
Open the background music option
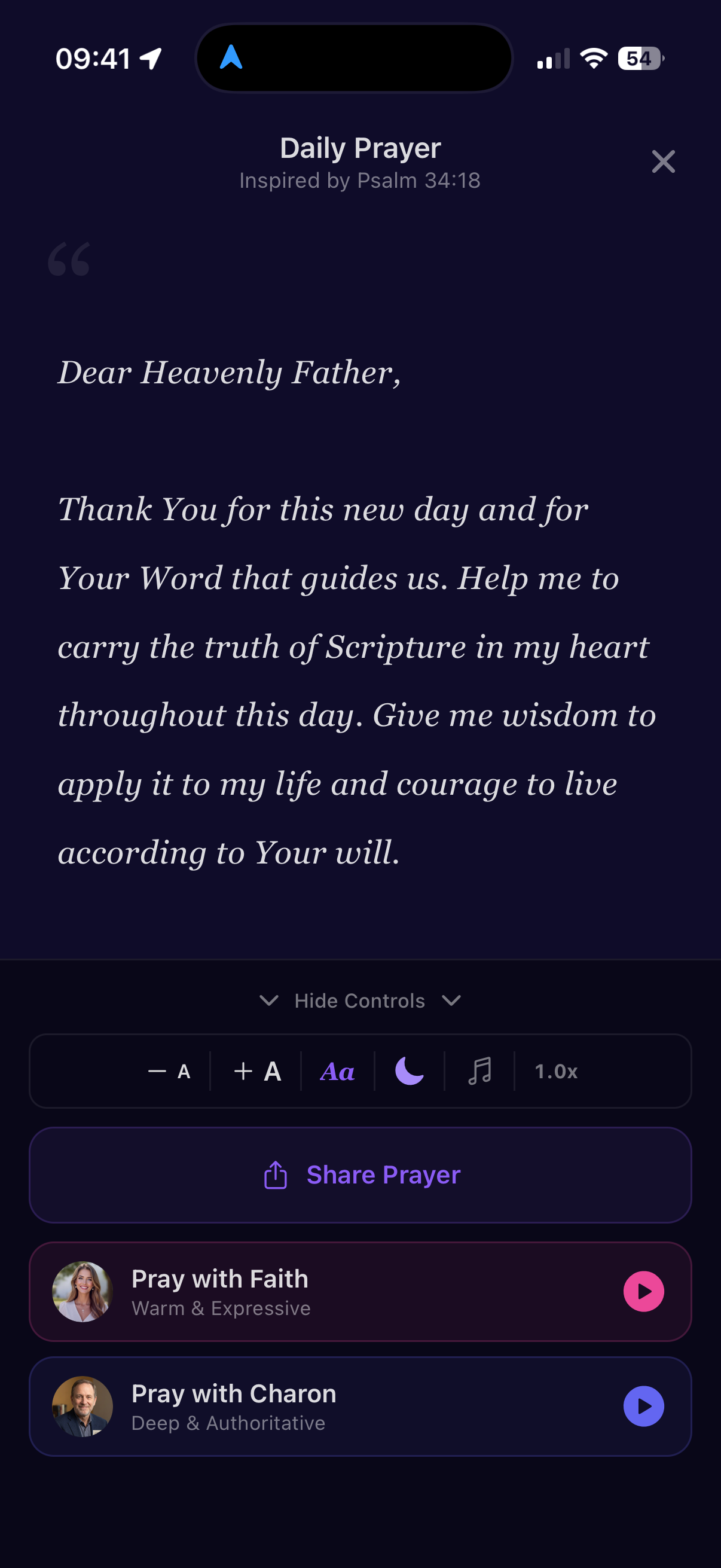[x=479, y=1071]
